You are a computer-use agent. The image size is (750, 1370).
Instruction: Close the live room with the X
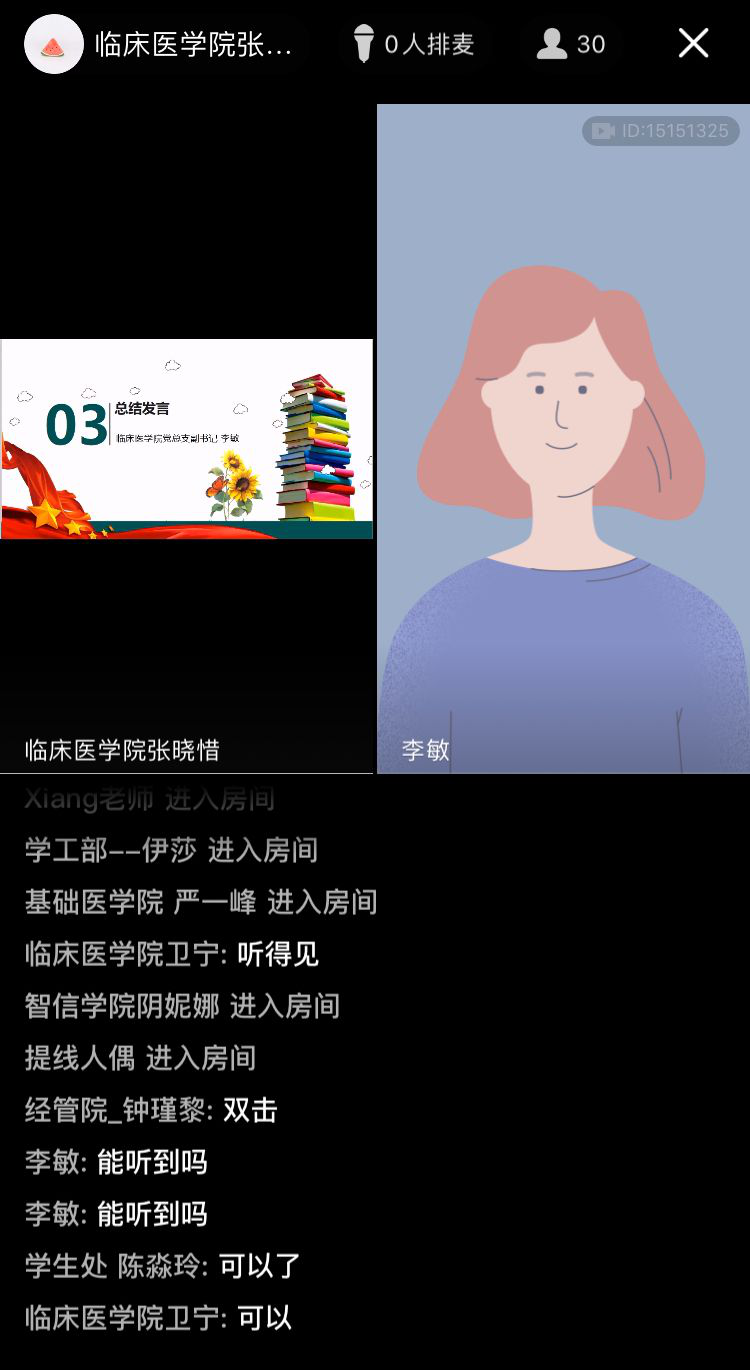click(x=693, y=44)
